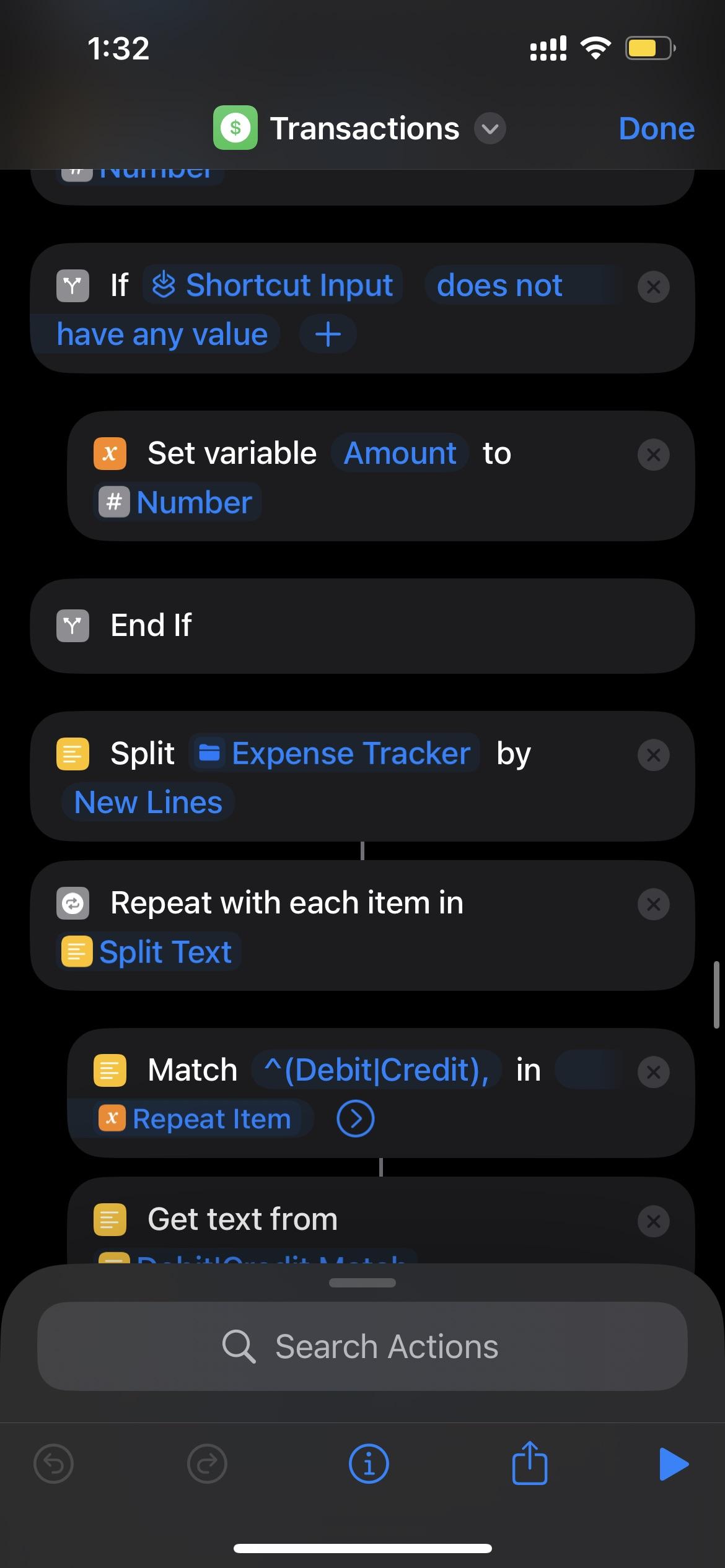
Task: Open the Search Actions field
Action: click(x=362, y=1347)
